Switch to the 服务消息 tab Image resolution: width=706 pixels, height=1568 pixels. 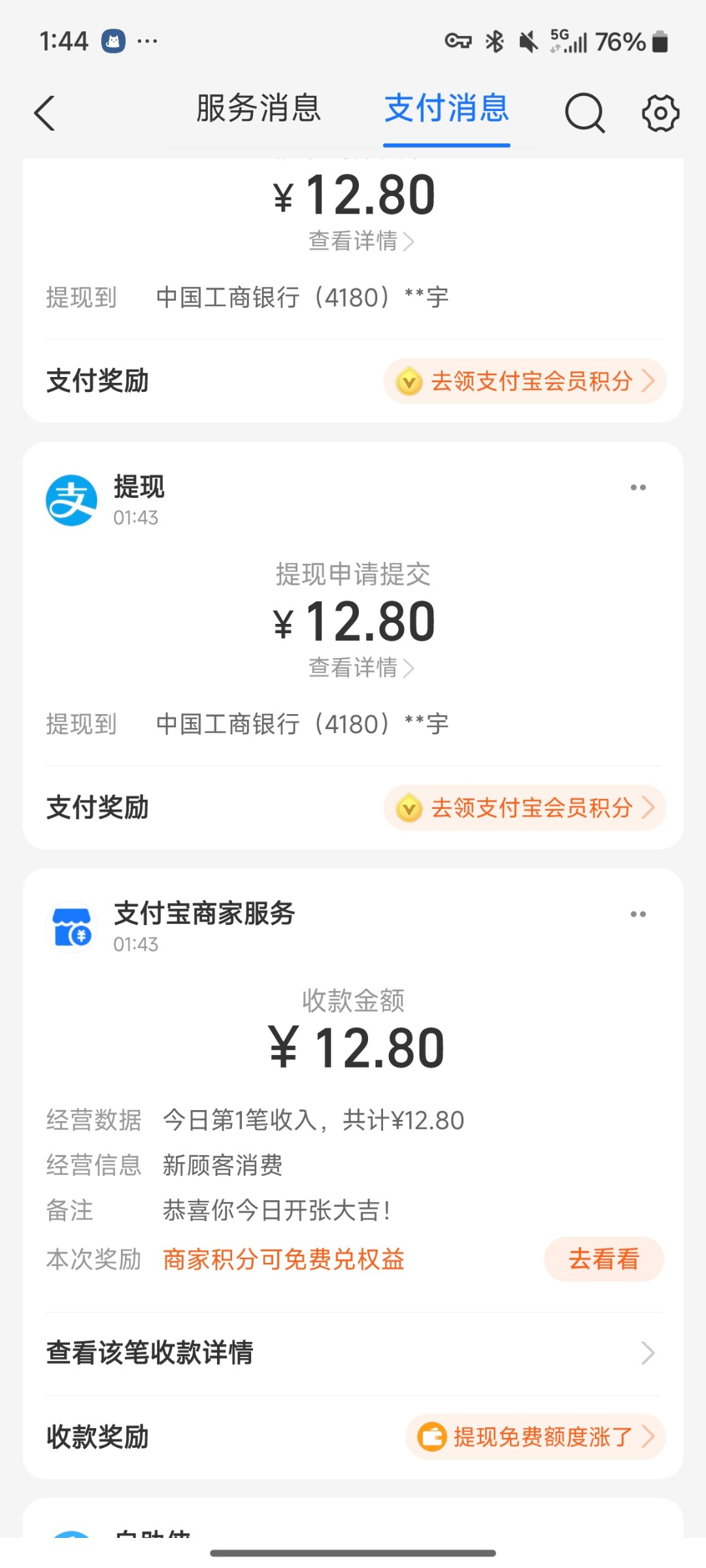[258, 108]
